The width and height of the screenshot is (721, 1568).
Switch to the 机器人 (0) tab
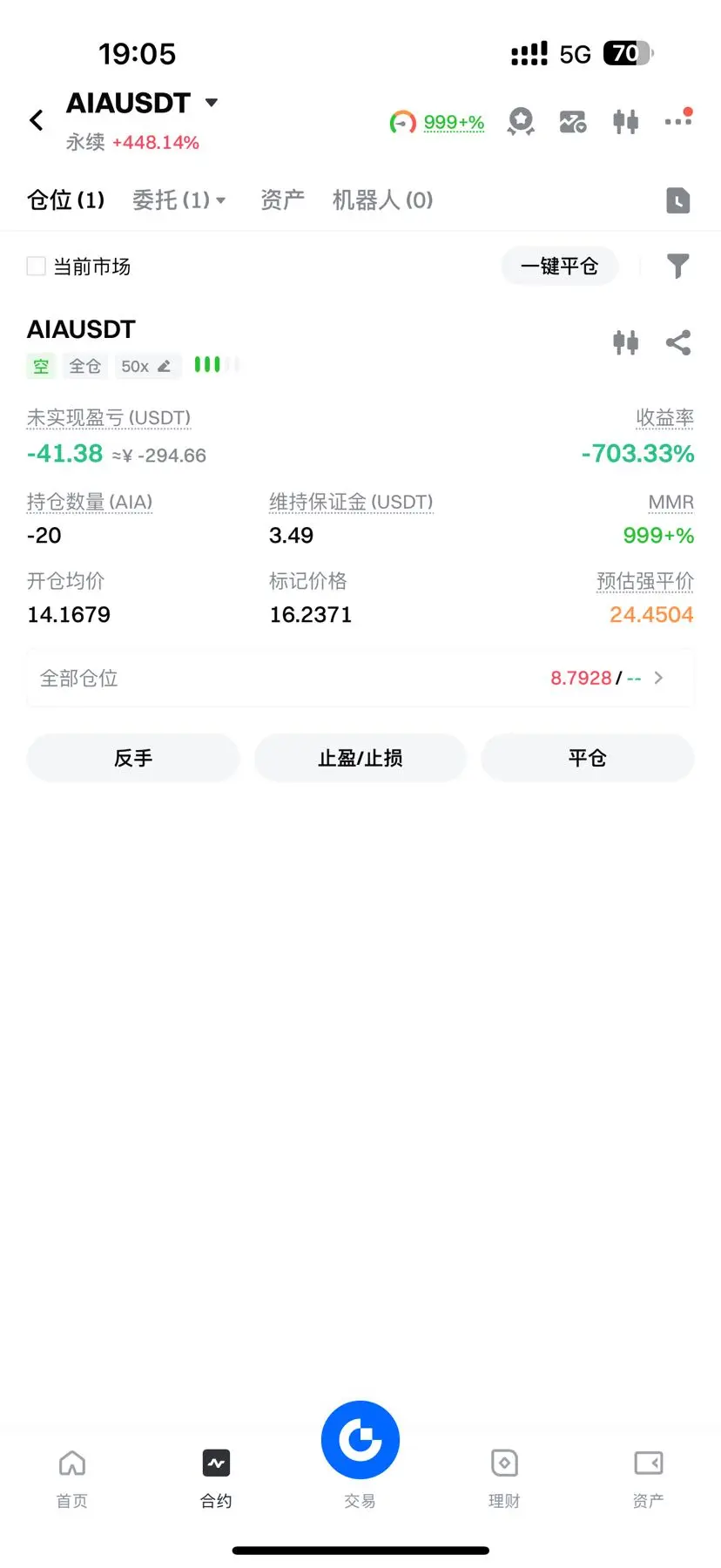click(382, 200)
